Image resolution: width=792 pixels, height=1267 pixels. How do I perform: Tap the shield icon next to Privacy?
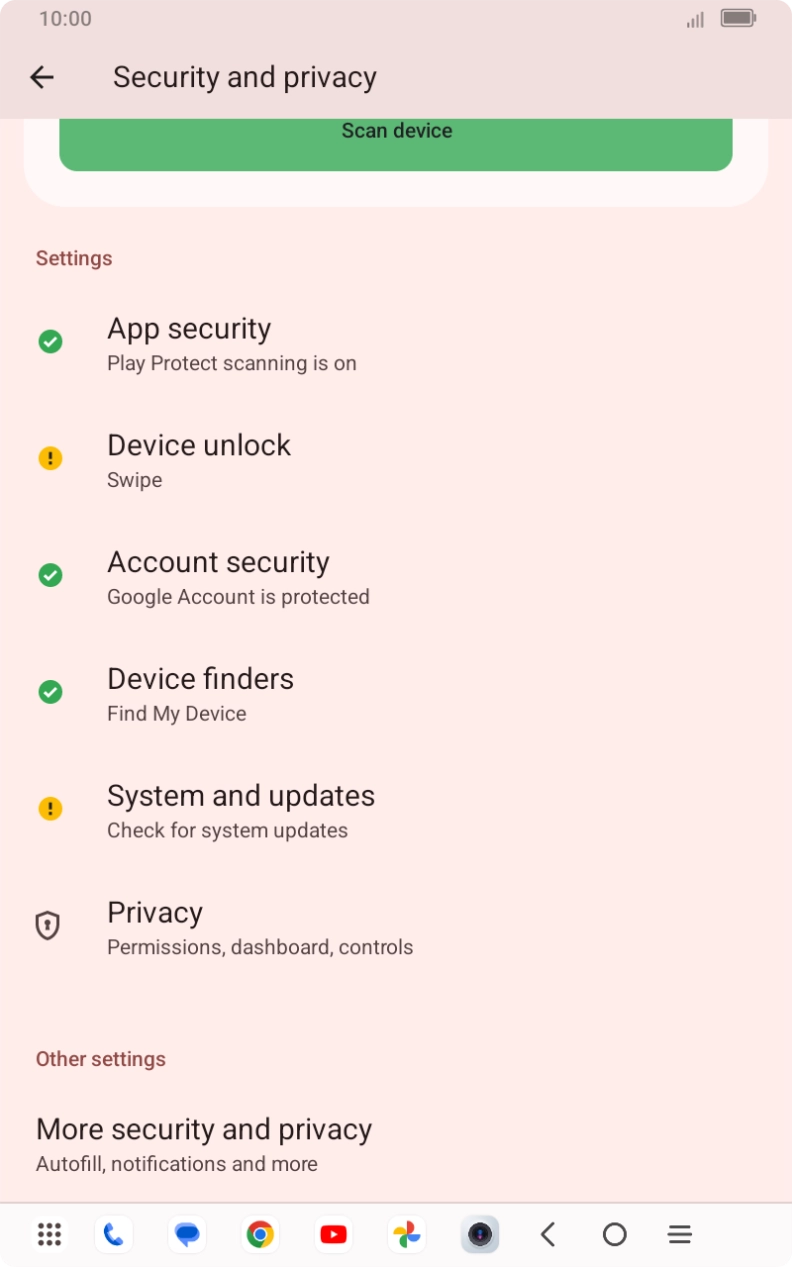tap(47, 925)
